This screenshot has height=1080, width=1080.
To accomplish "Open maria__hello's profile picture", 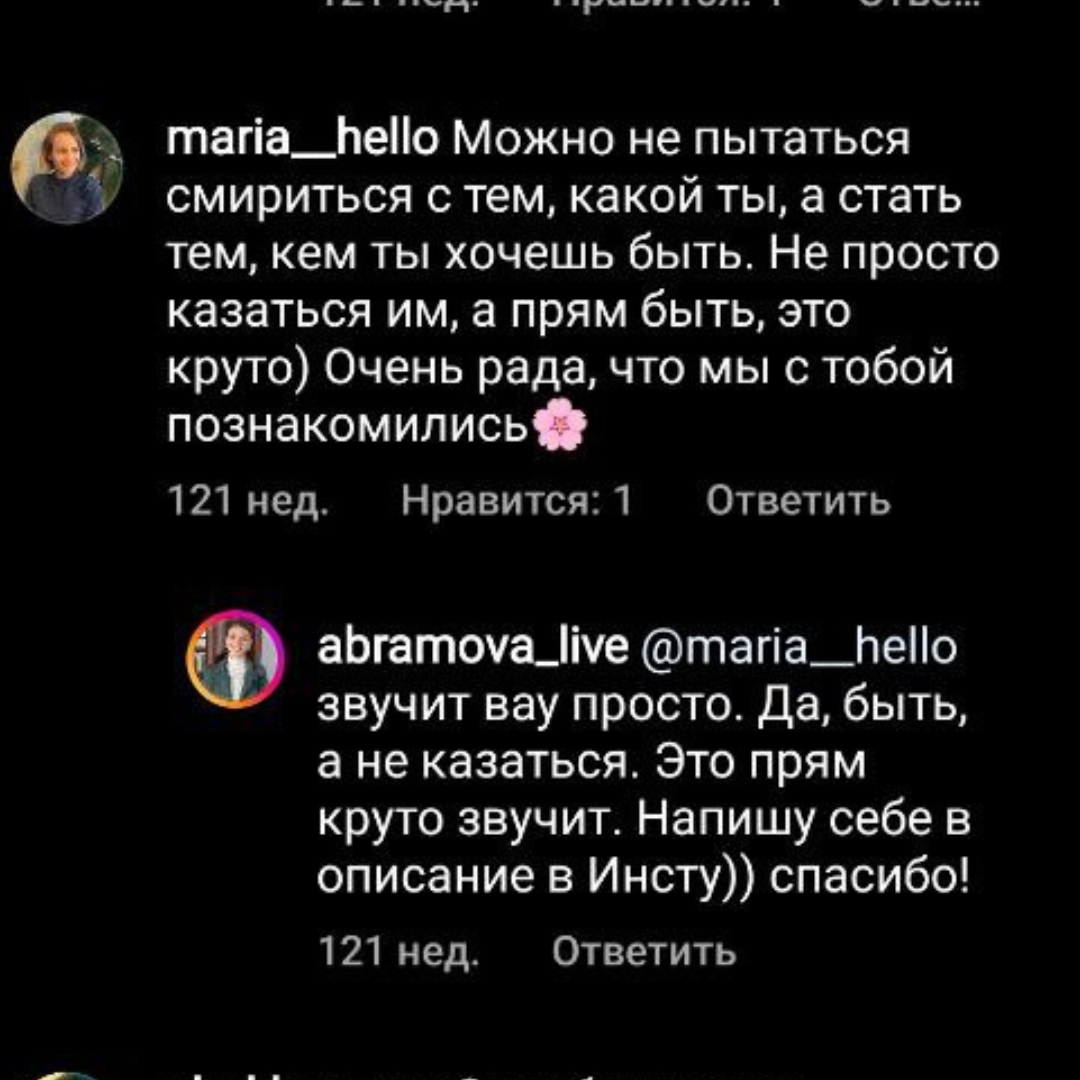I will 66,167.
